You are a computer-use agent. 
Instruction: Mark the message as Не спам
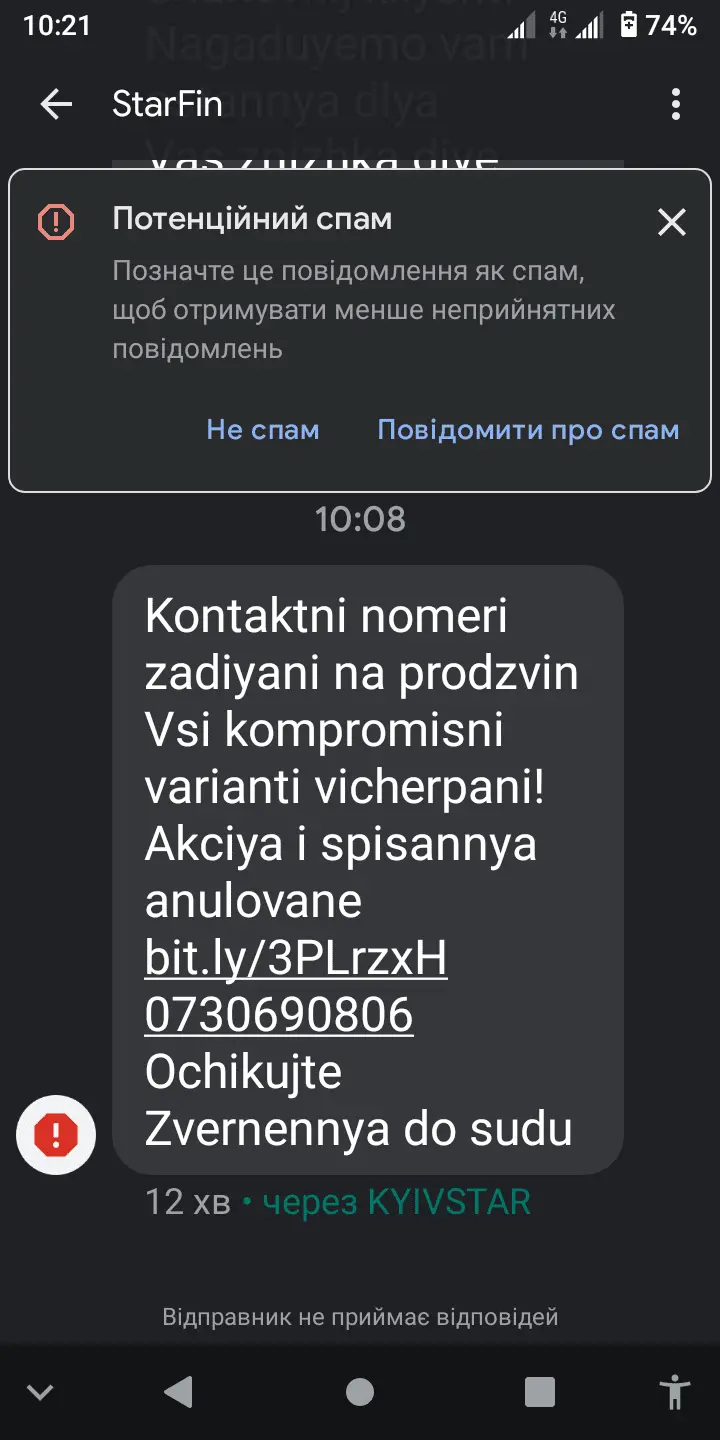tap(263, 430)
